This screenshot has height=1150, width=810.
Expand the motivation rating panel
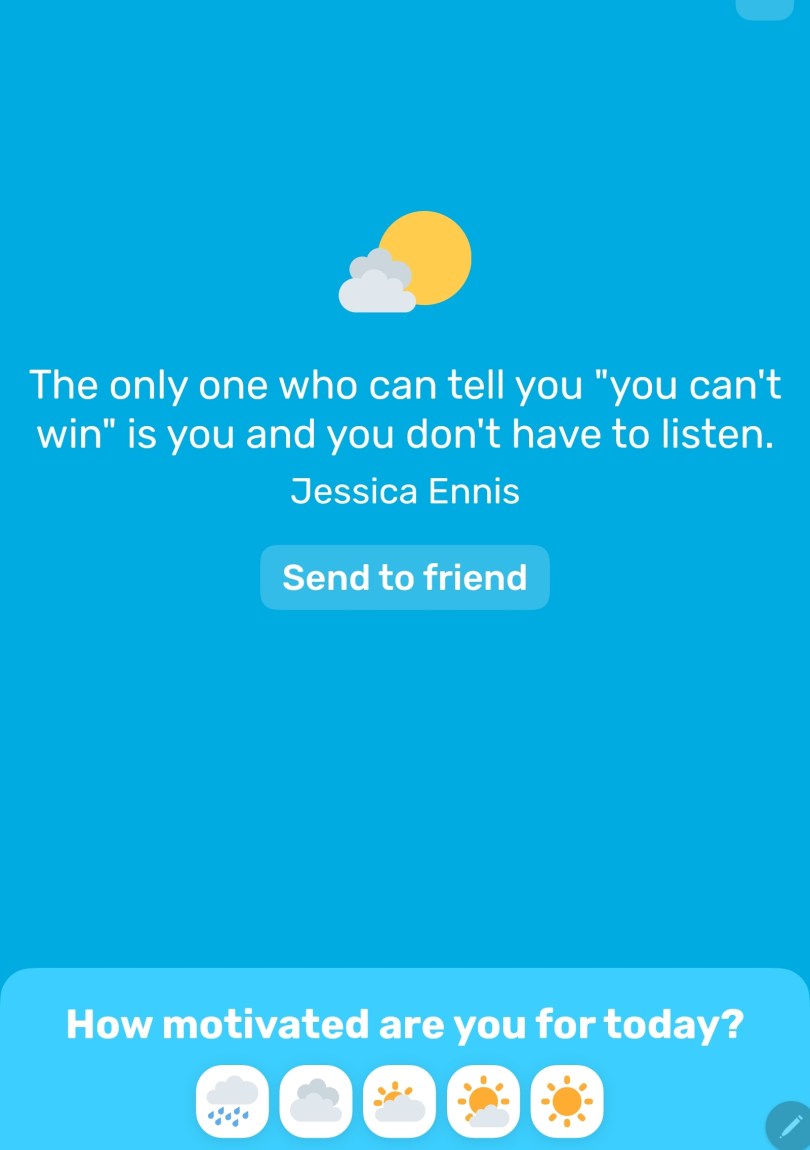pos(405,1023)
